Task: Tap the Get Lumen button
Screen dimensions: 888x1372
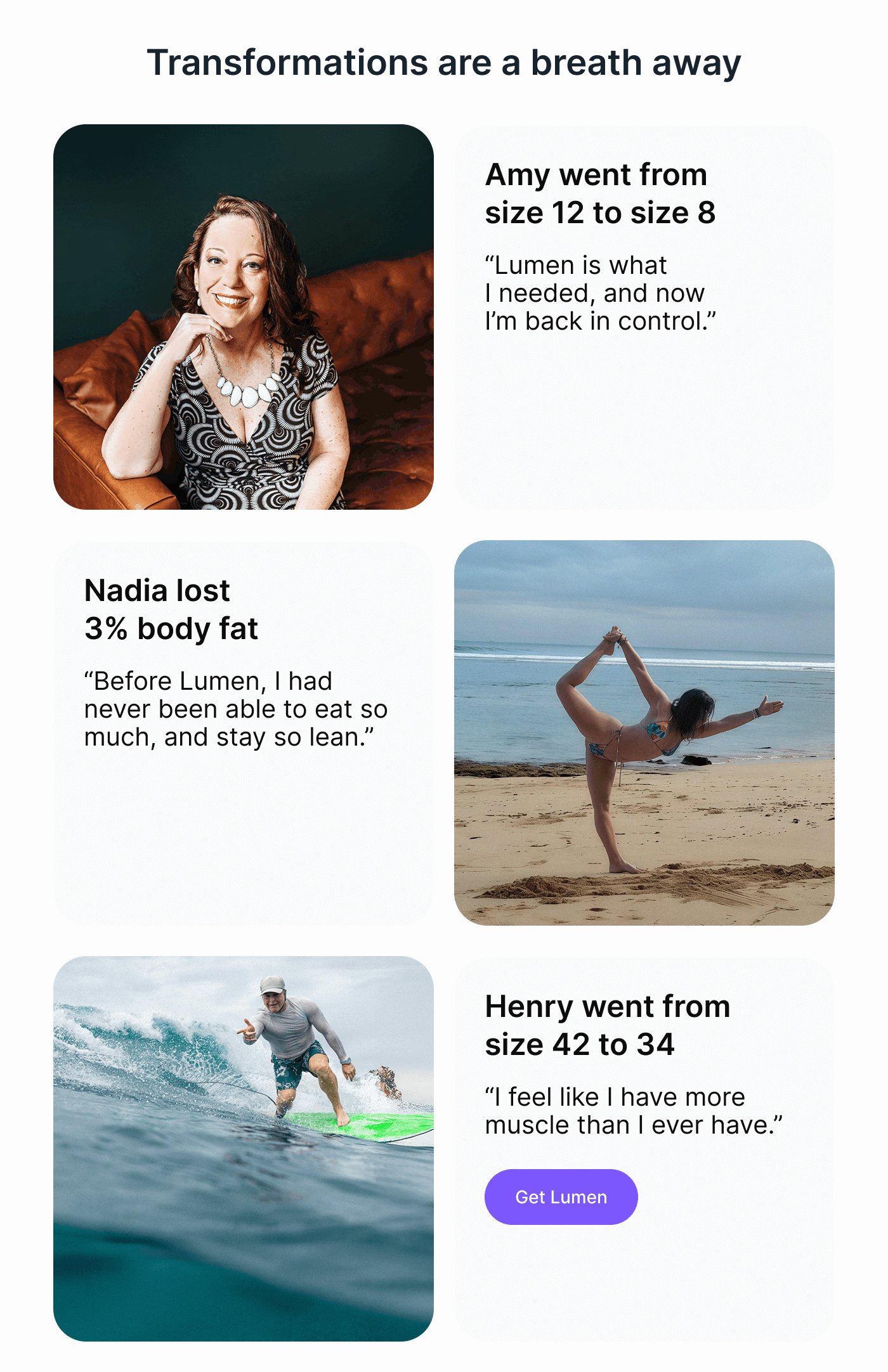Action: [x=561, y=1196]
